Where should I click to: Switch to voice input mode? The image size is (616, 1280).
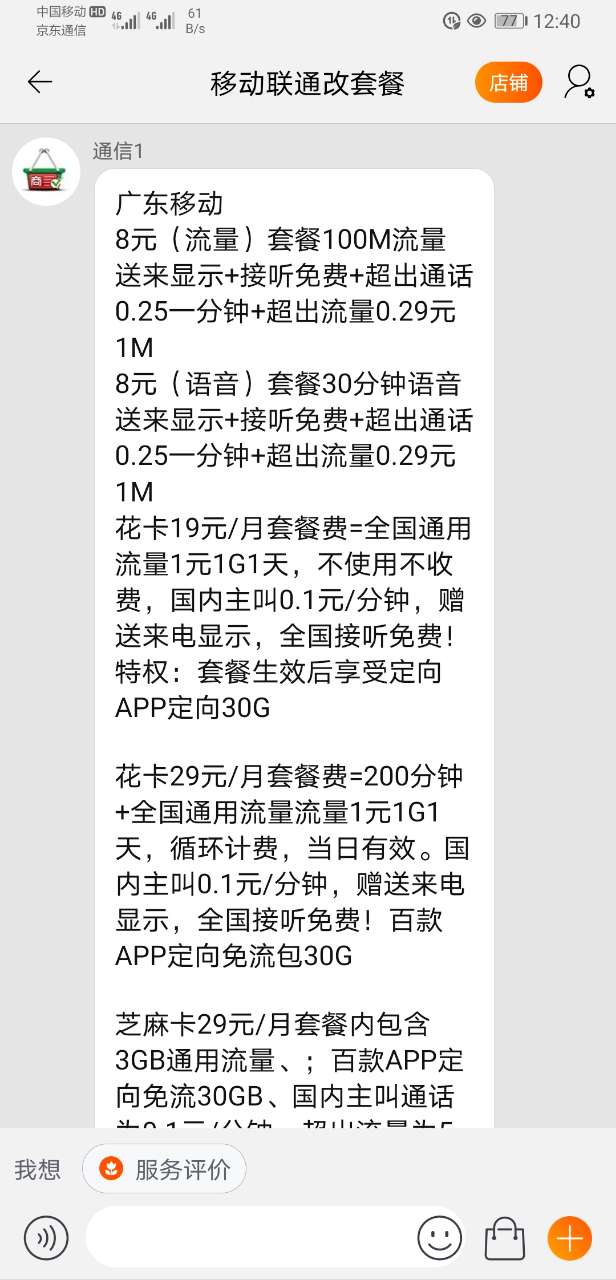(46, 1239)
